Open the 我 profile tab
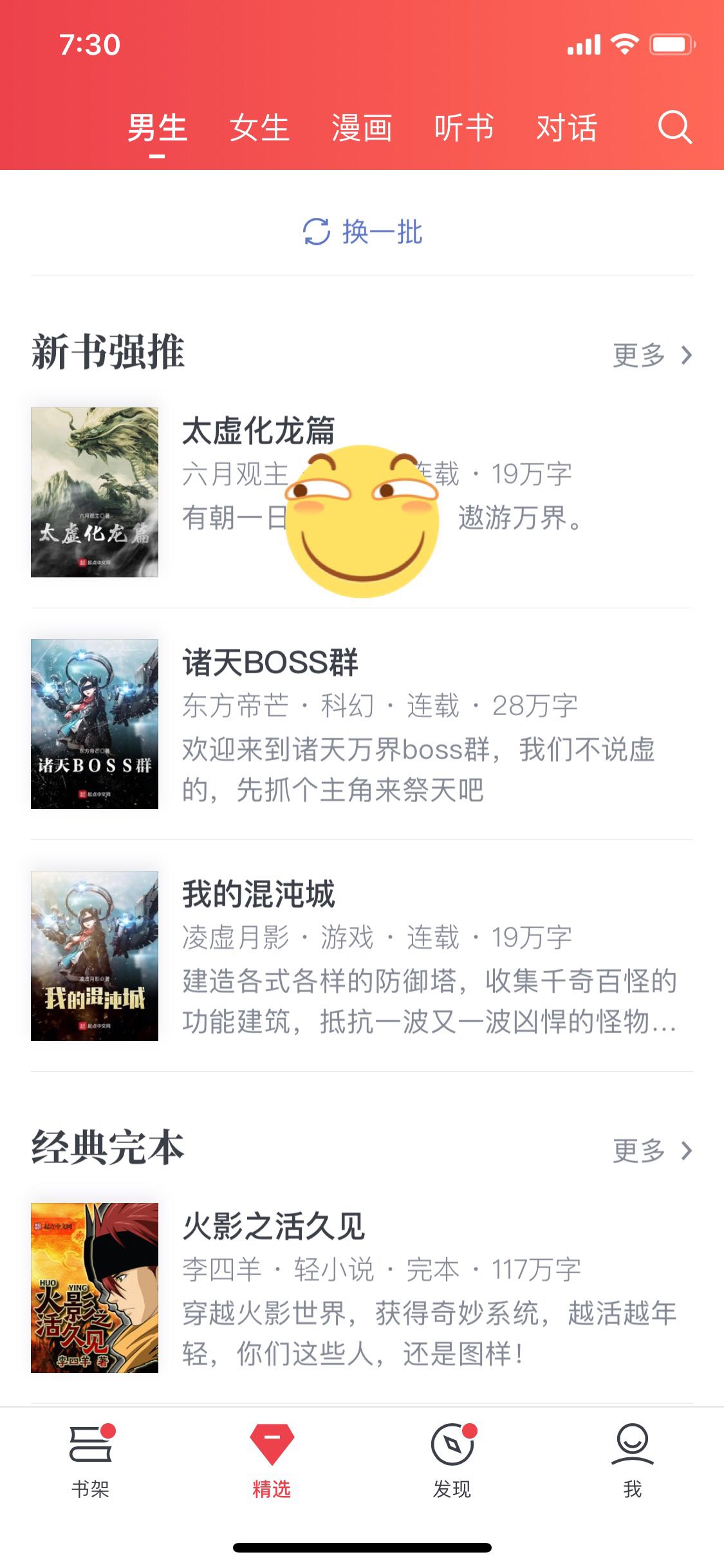This screenshot has height=1568, width=724. pyautogui.click(x=633, y=1461)
